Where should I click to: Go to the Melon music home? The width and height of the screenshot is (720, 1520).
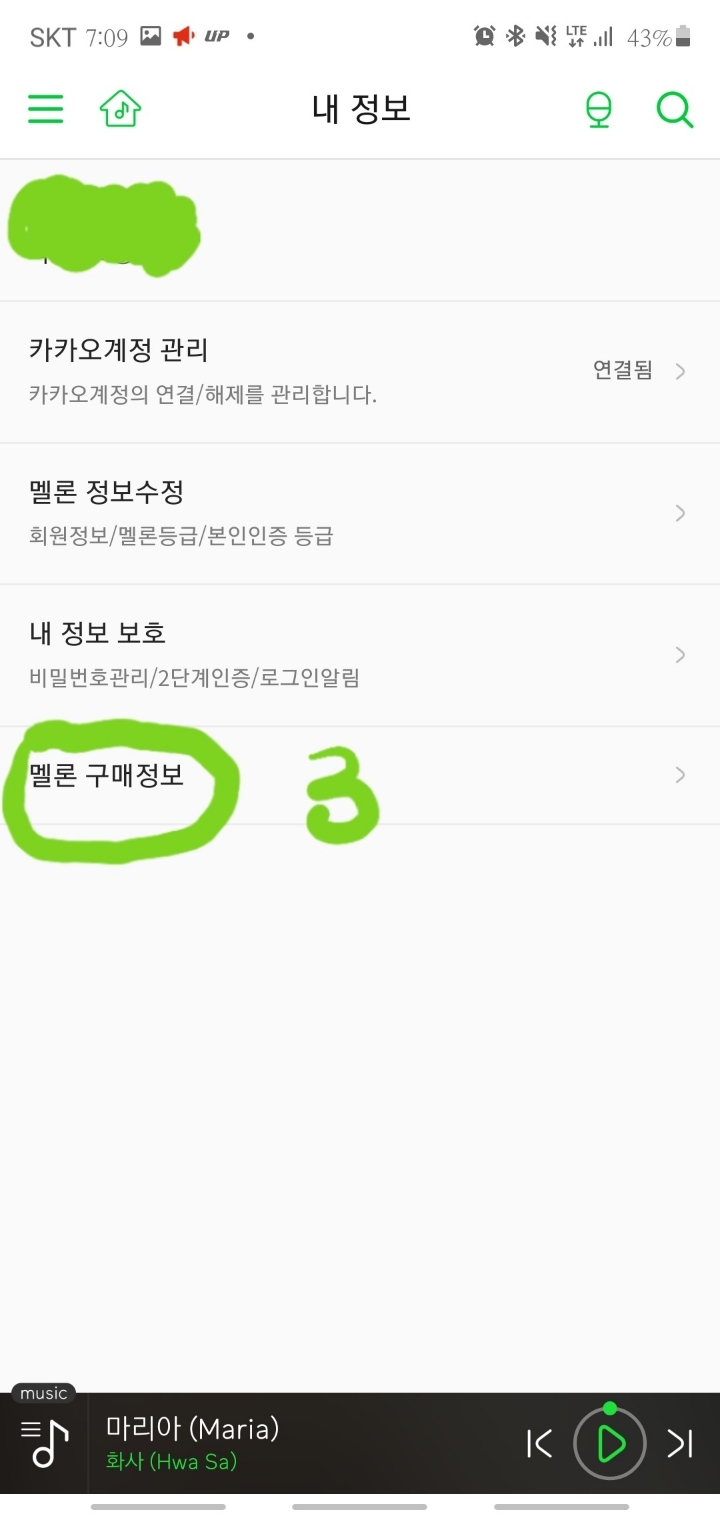pyautogui.click(x=121, y=109)
